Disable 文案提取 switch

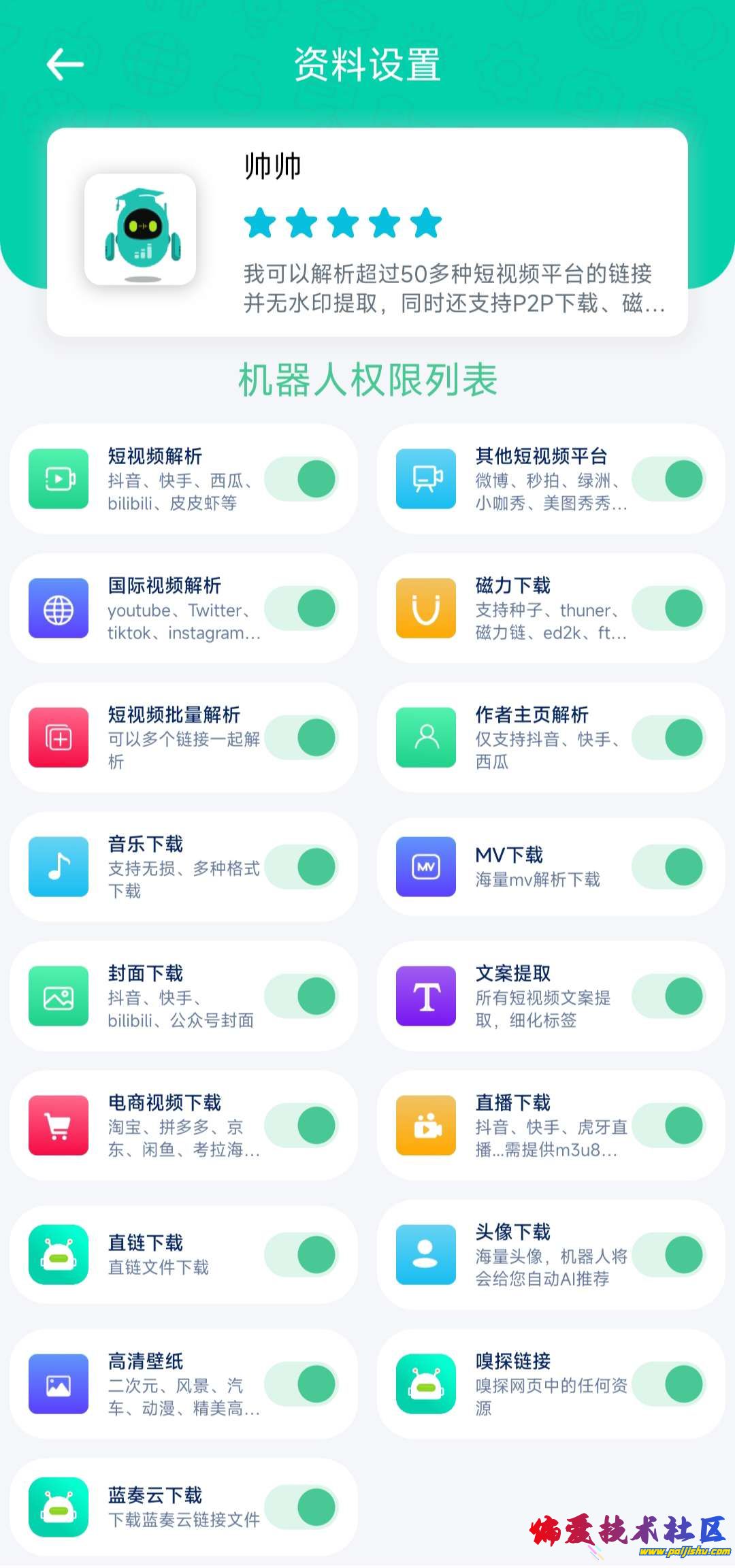[669, 996]
